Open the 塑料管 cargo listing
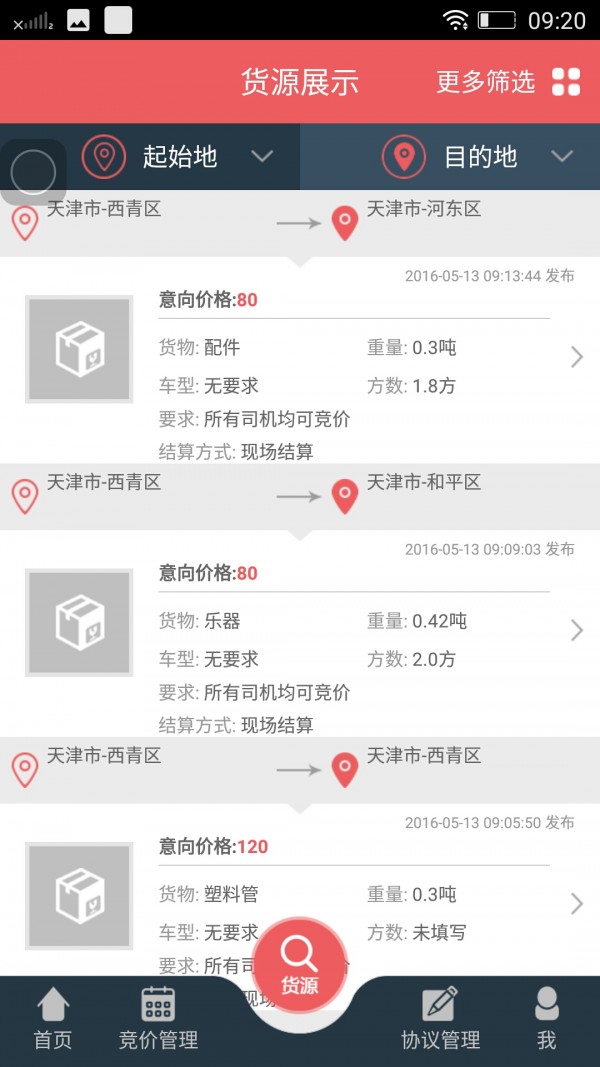The height and width of the screenshot is (1067, 600). click(300, 891)
